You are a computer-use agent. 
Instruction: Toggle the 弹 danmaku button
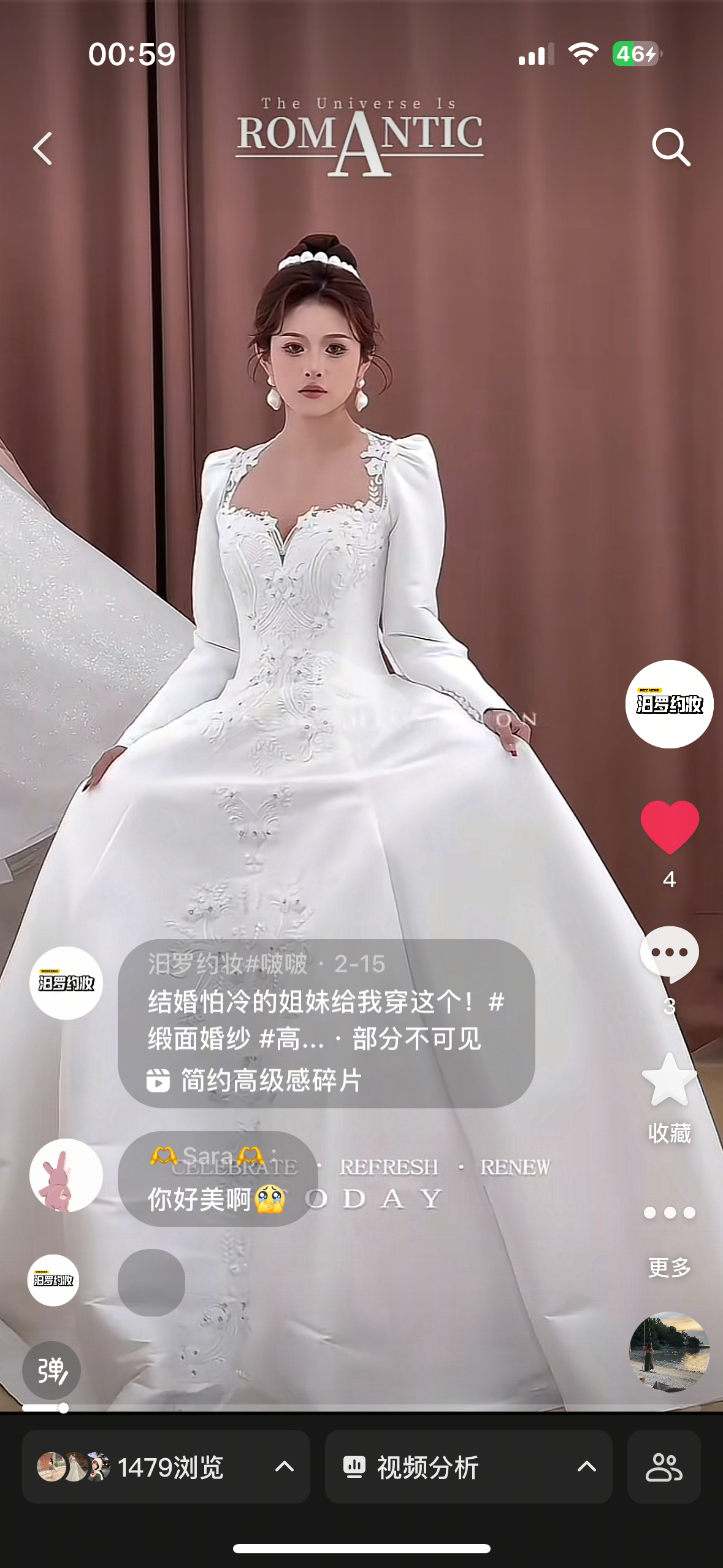pos(52,1370)
